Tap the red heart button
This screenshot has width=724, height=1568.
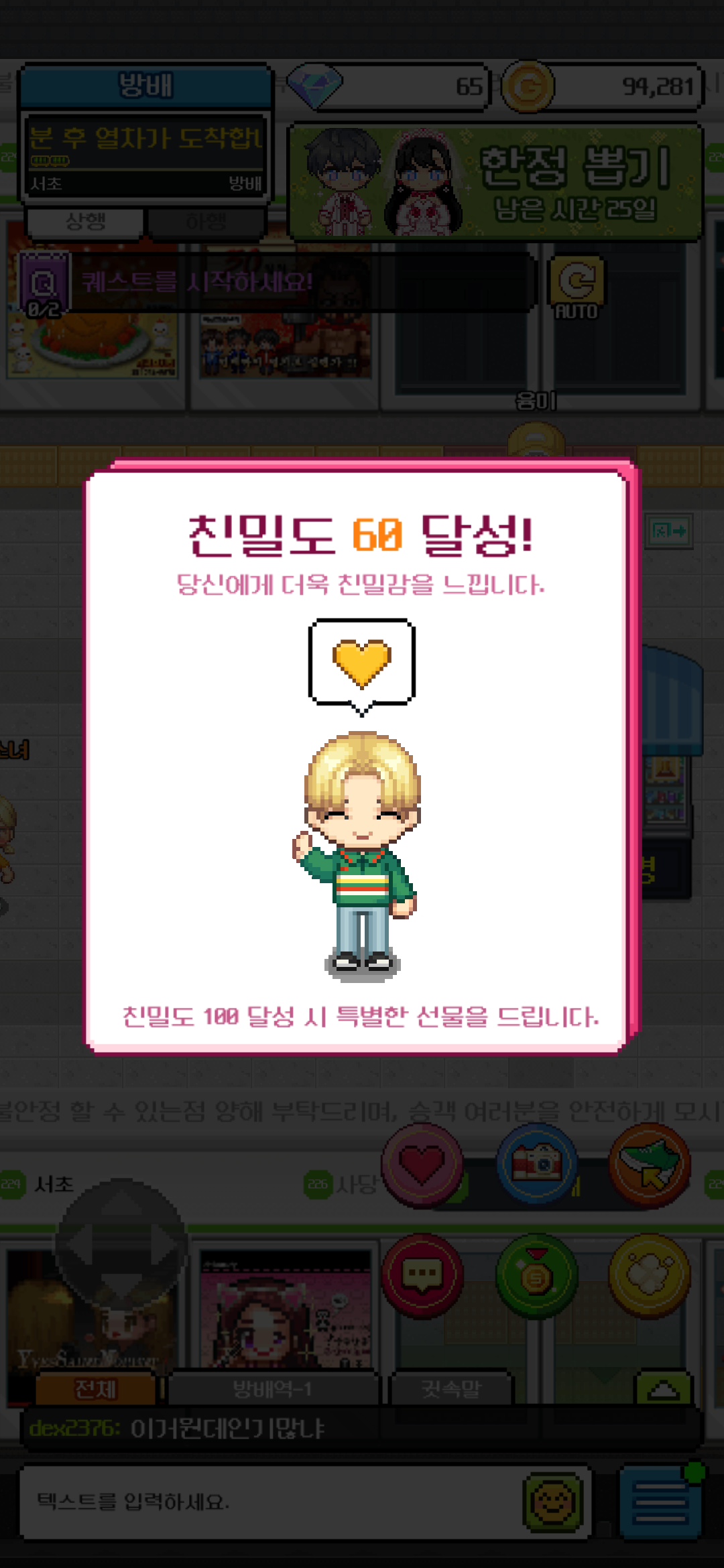[x=422, y=1165]
